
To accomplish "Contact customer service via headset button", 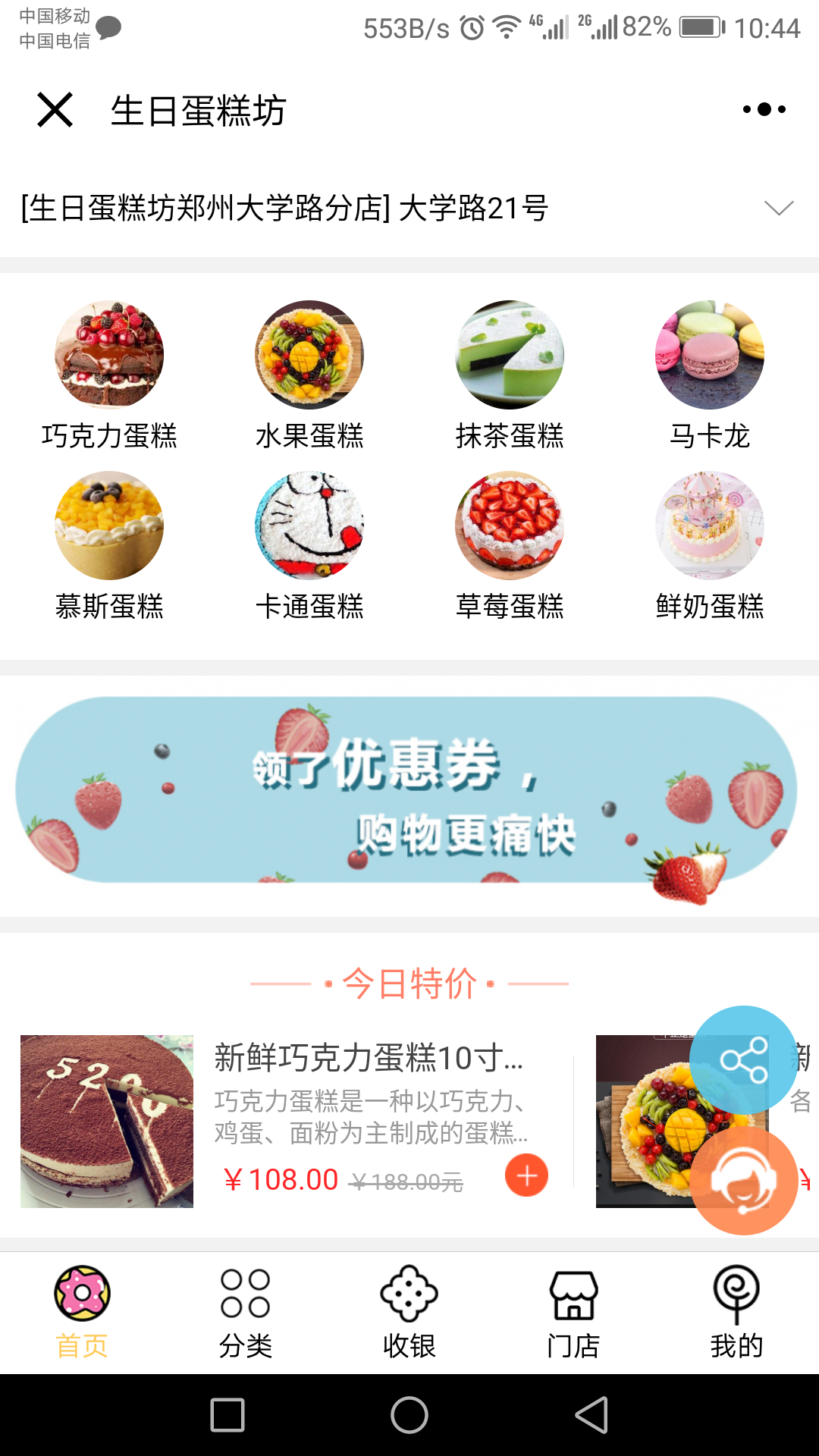I will (x=743, y=1181).
